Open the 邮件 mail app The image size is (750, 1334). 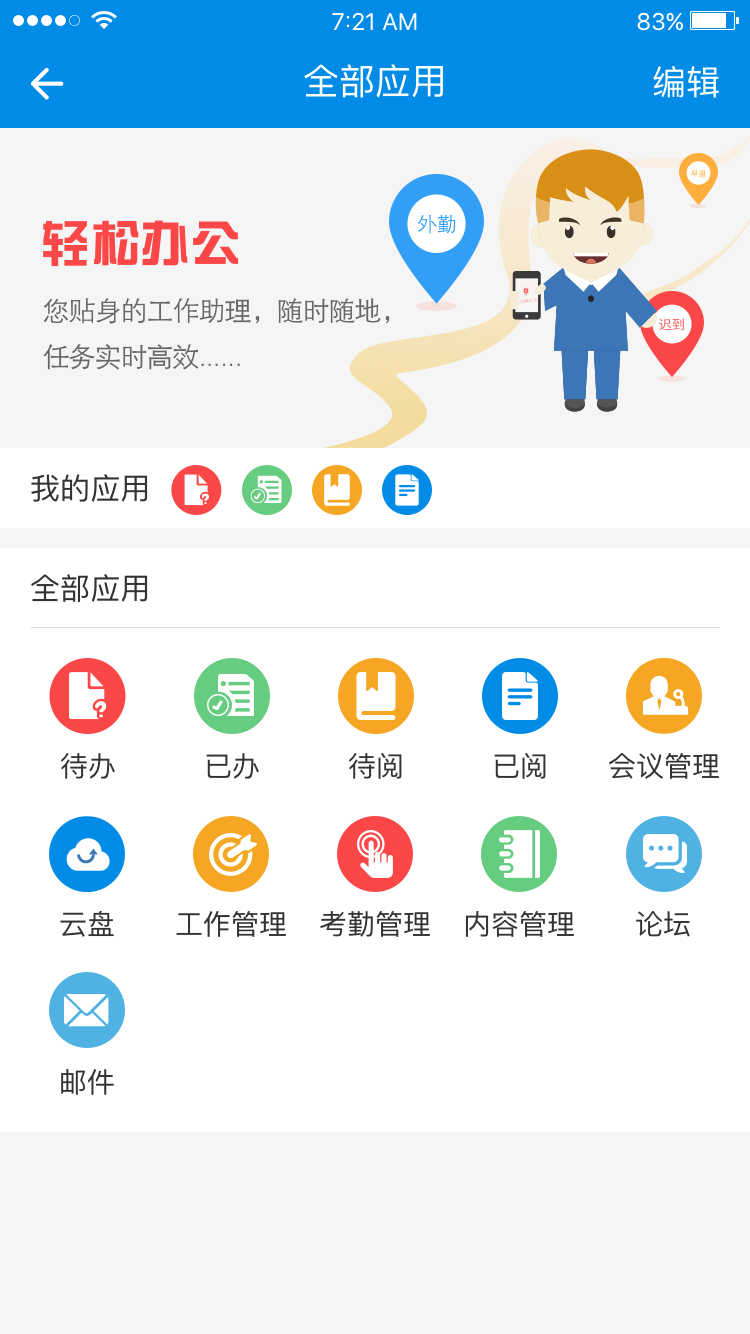pyautogui.click(x=87, y=1010)
